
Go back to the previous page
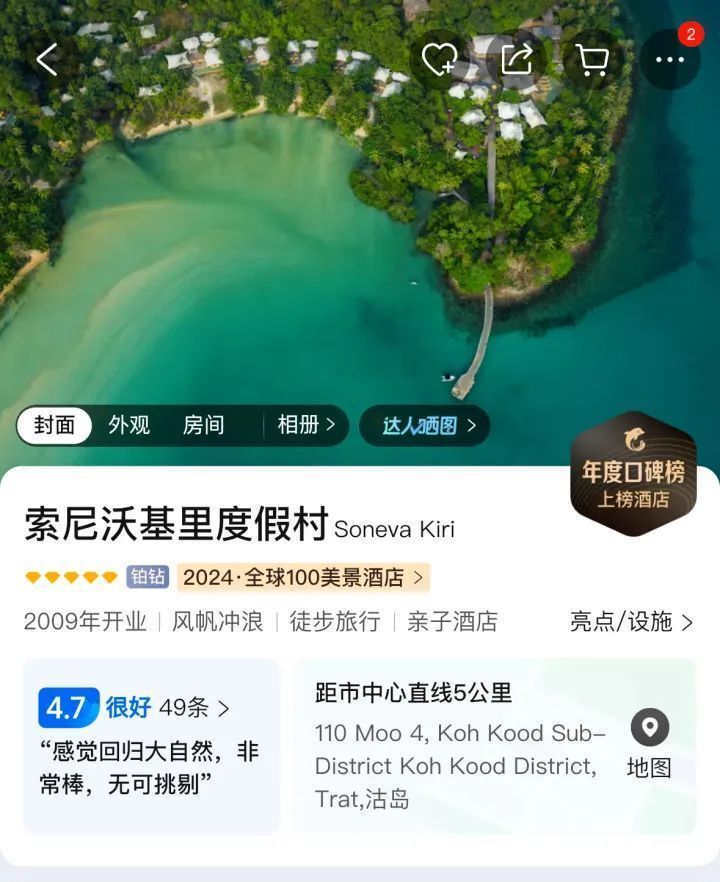click(47, 60)
